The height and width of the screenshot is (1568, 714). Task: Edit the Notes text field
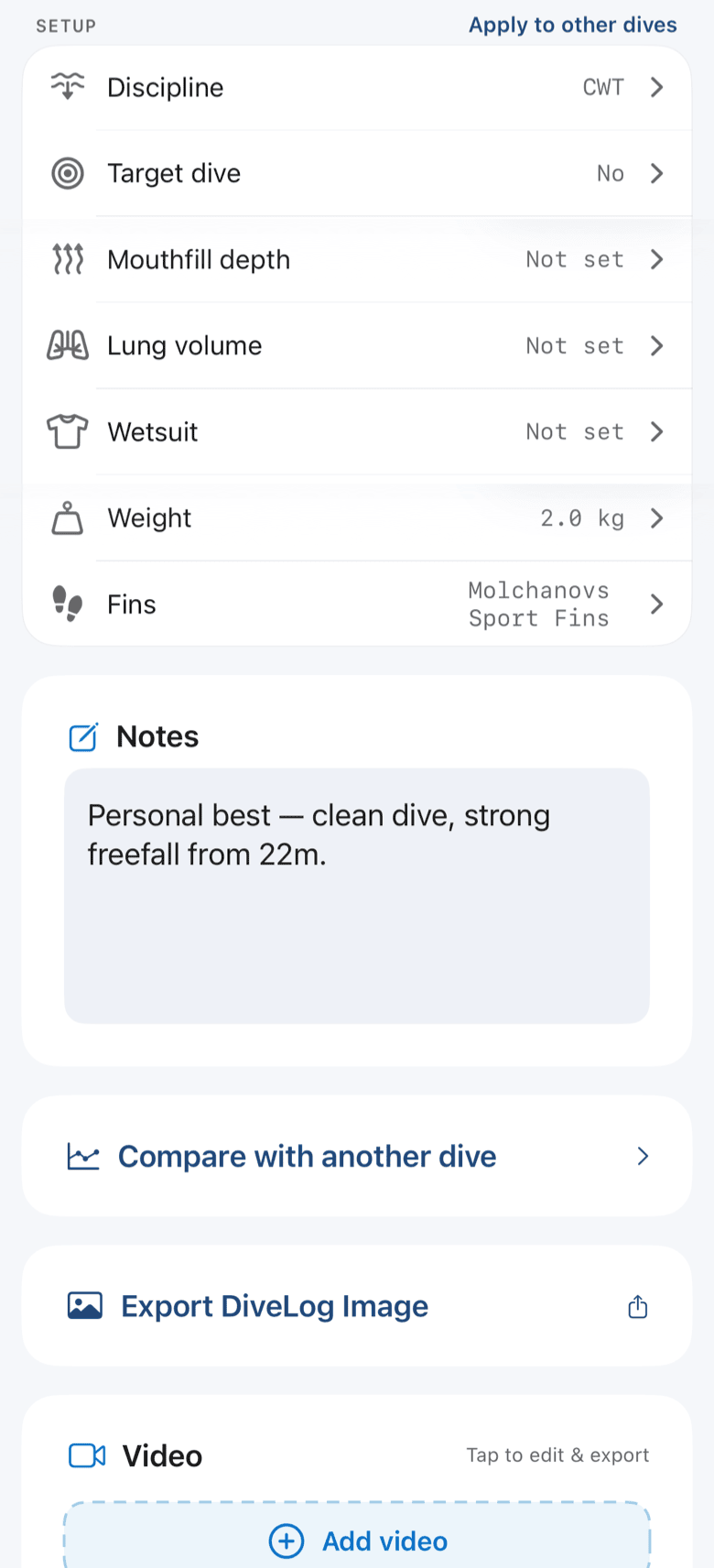[x=357, y=896]
